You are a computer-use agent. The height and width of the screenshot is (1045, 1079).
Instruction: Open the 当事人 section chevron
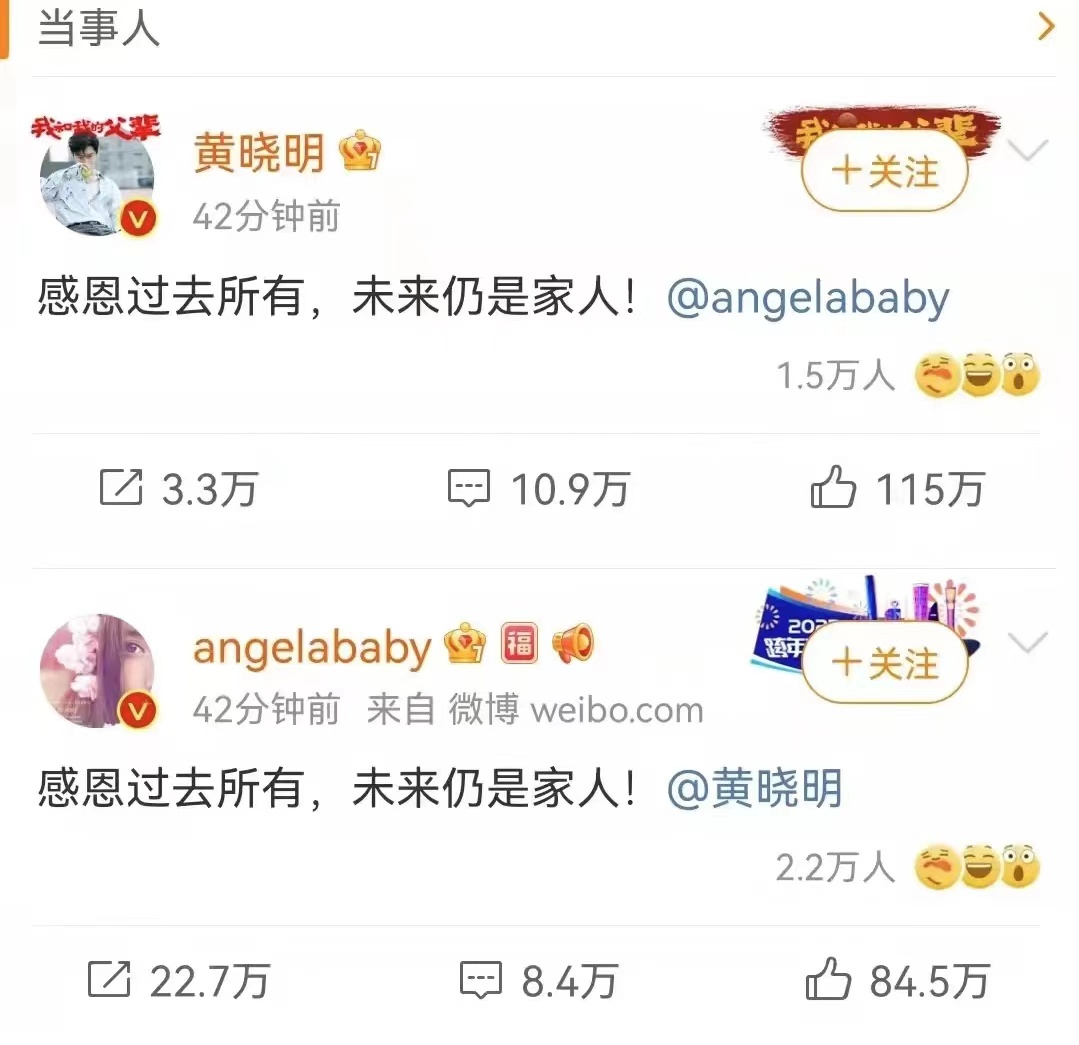[1046, 27]
